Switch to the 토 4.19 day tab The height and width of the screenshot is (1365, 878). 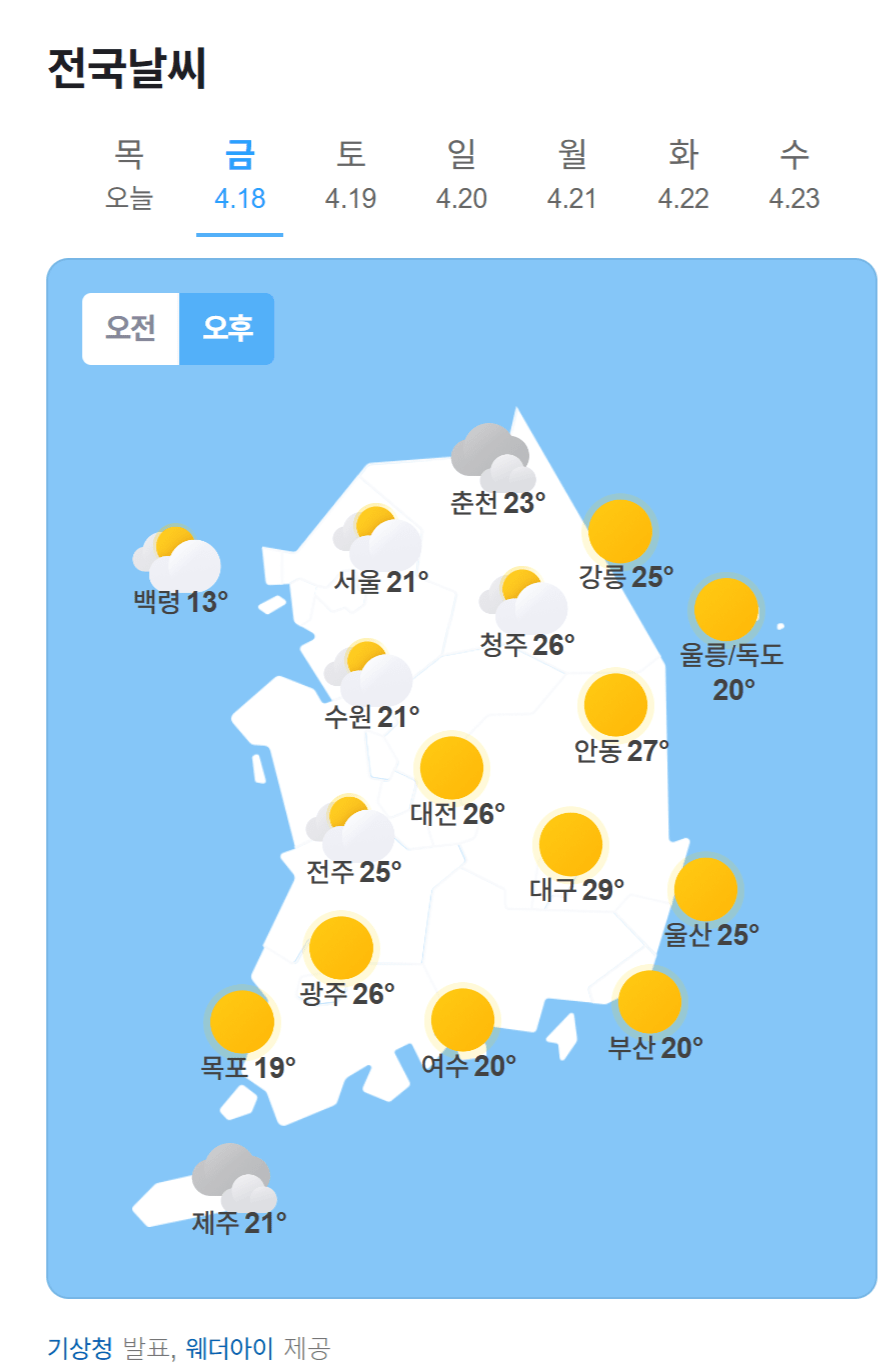coord(350,176)
